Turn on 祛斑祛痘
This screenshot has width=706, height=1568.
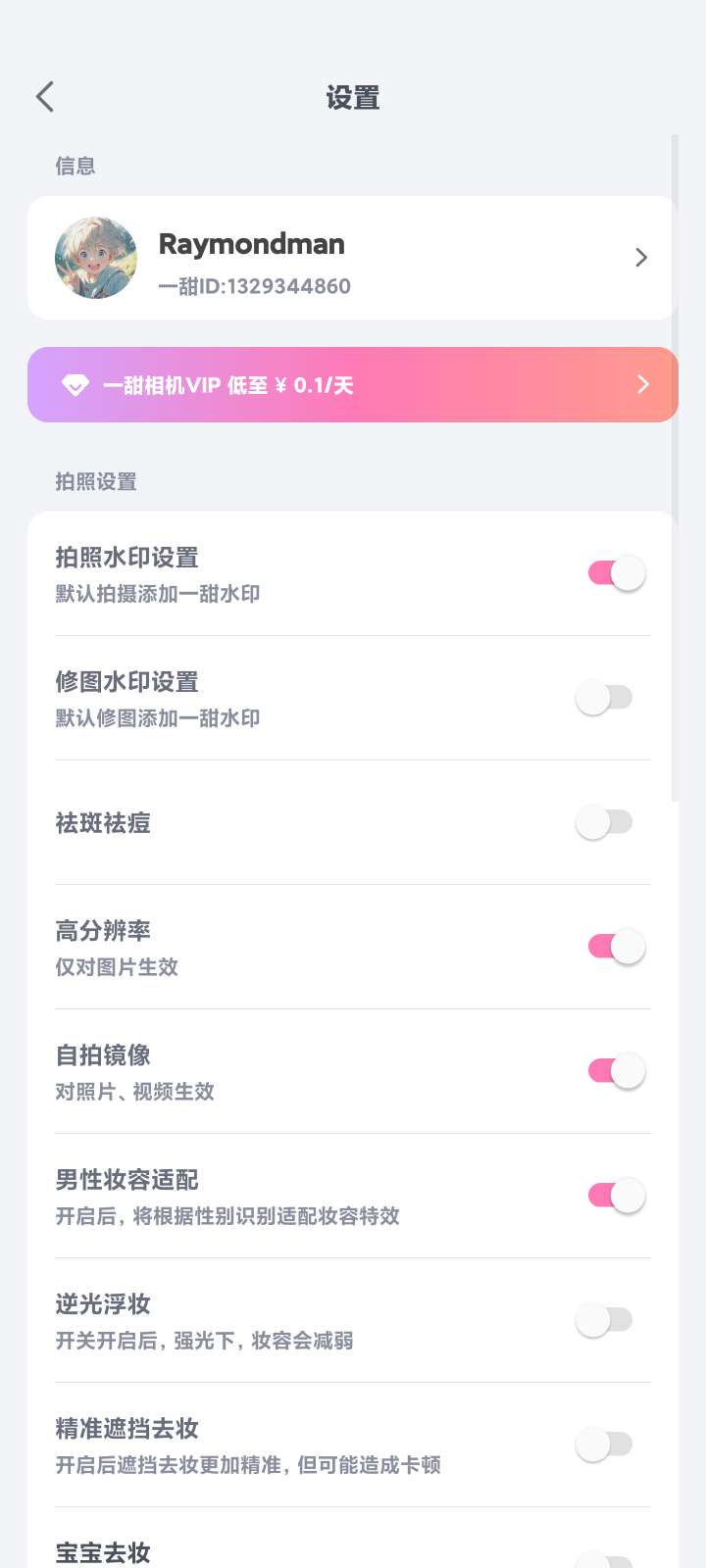(x=604, y=822)
